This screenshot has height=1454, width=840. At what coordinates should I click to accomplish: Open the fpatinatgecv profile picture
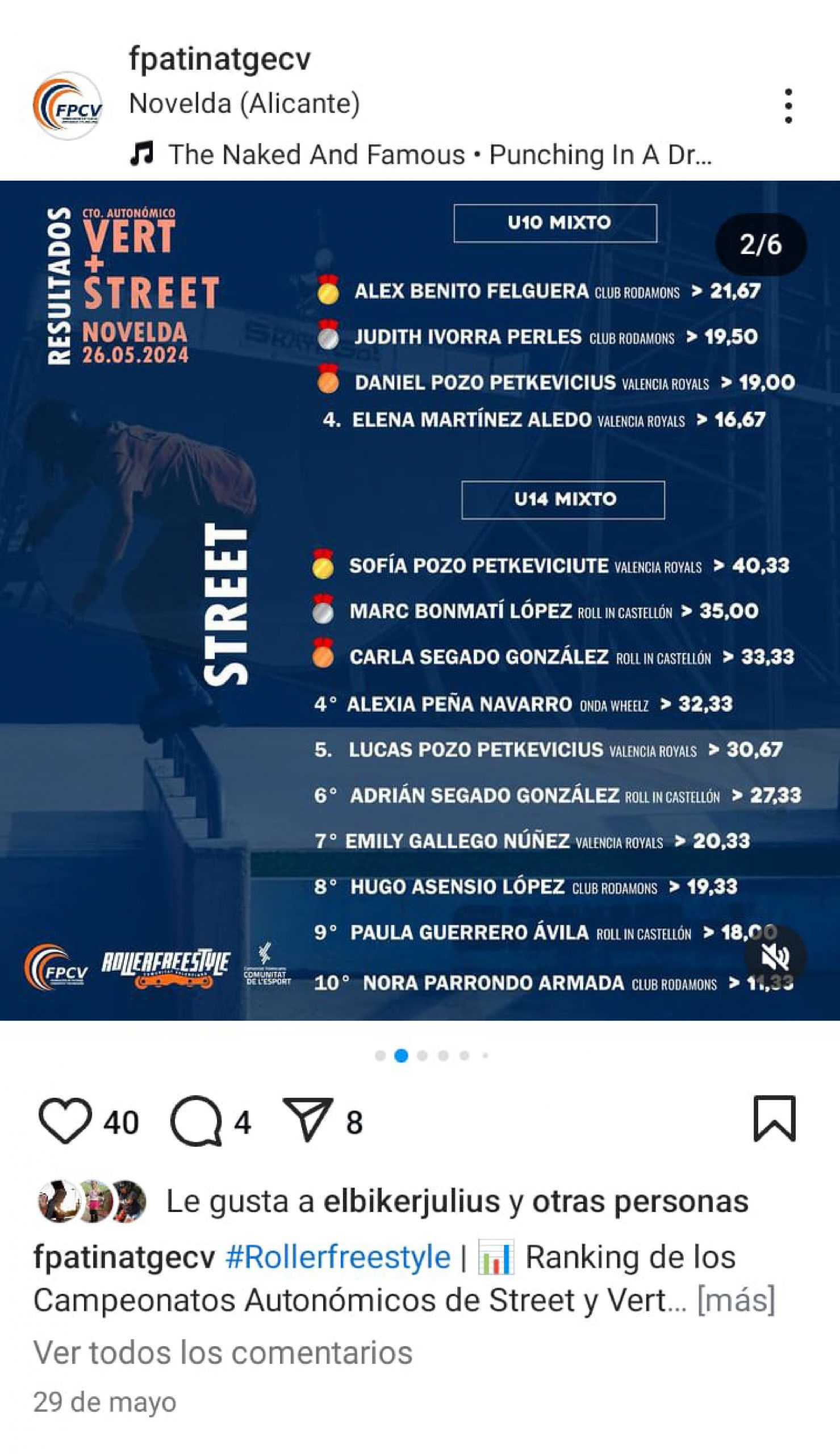(x=68, y=106)
